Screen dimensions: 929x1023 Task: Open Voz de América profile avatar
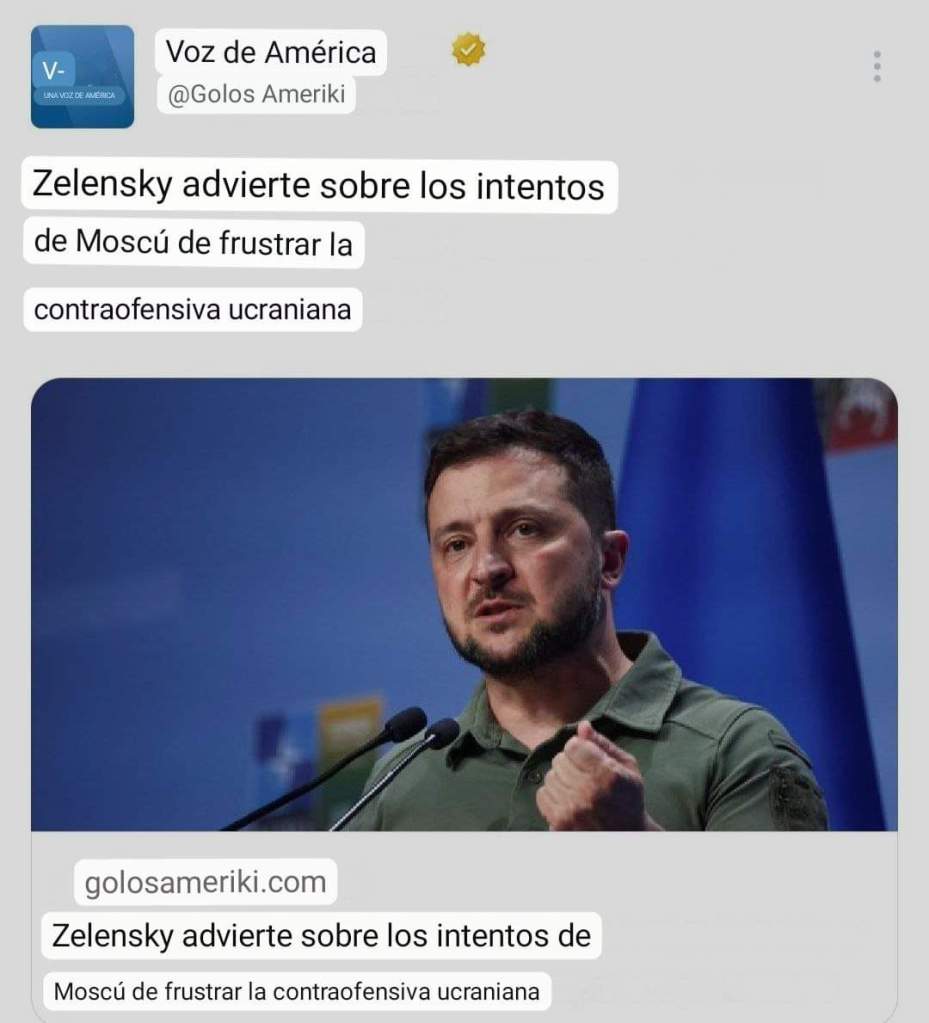tap(82, 77)
